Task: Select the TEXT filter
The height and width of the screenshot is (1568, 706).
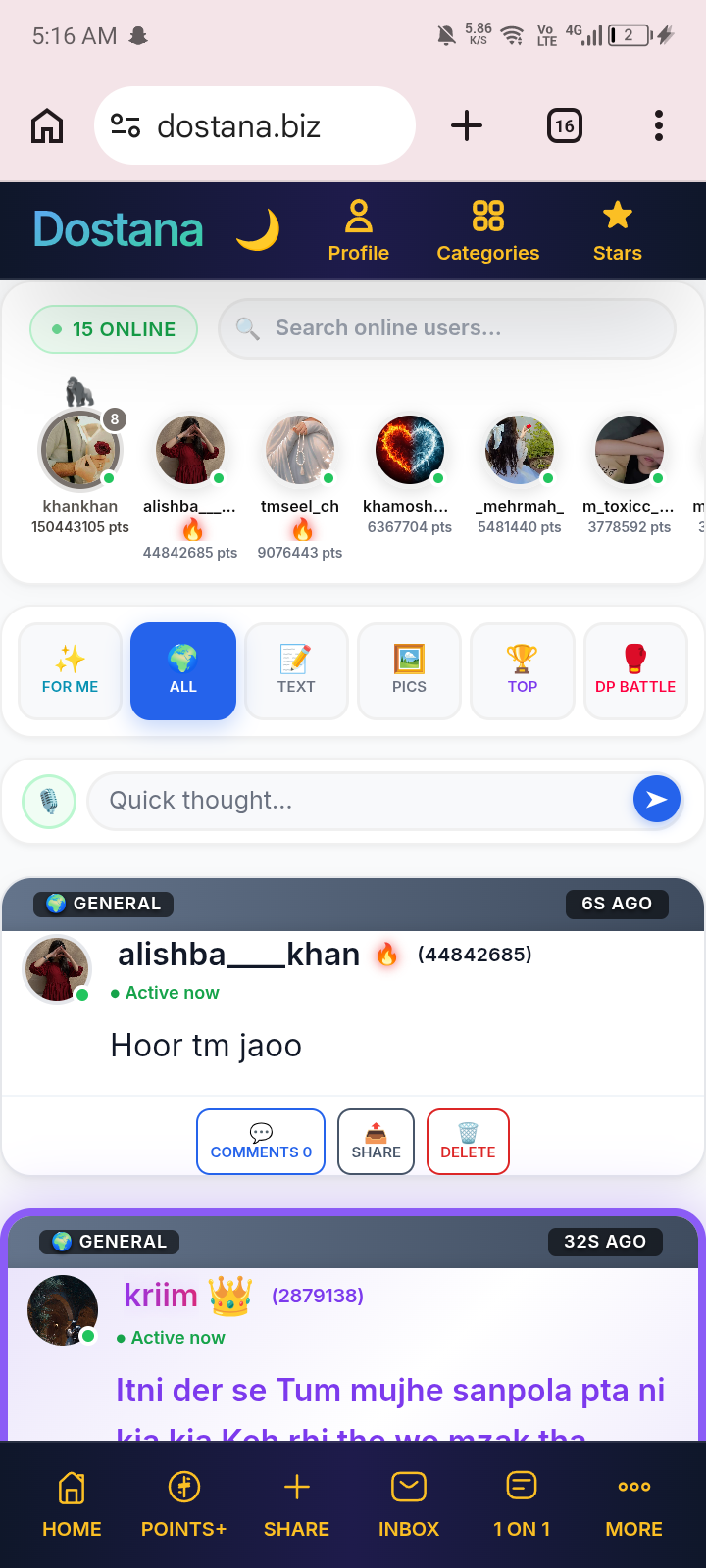Action: pyautogui.click(x=296, y=671)
